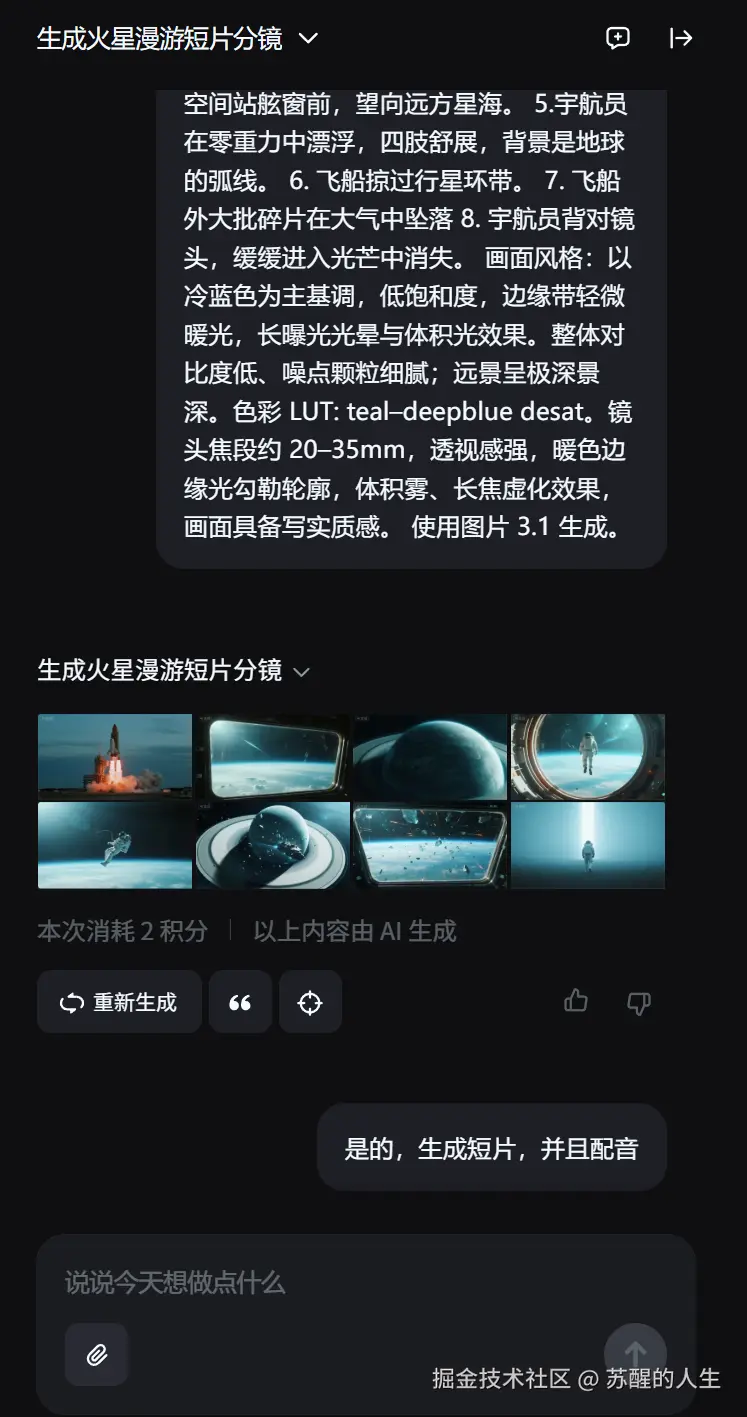Open the generated storyboard image grid

tap(351, 801)
